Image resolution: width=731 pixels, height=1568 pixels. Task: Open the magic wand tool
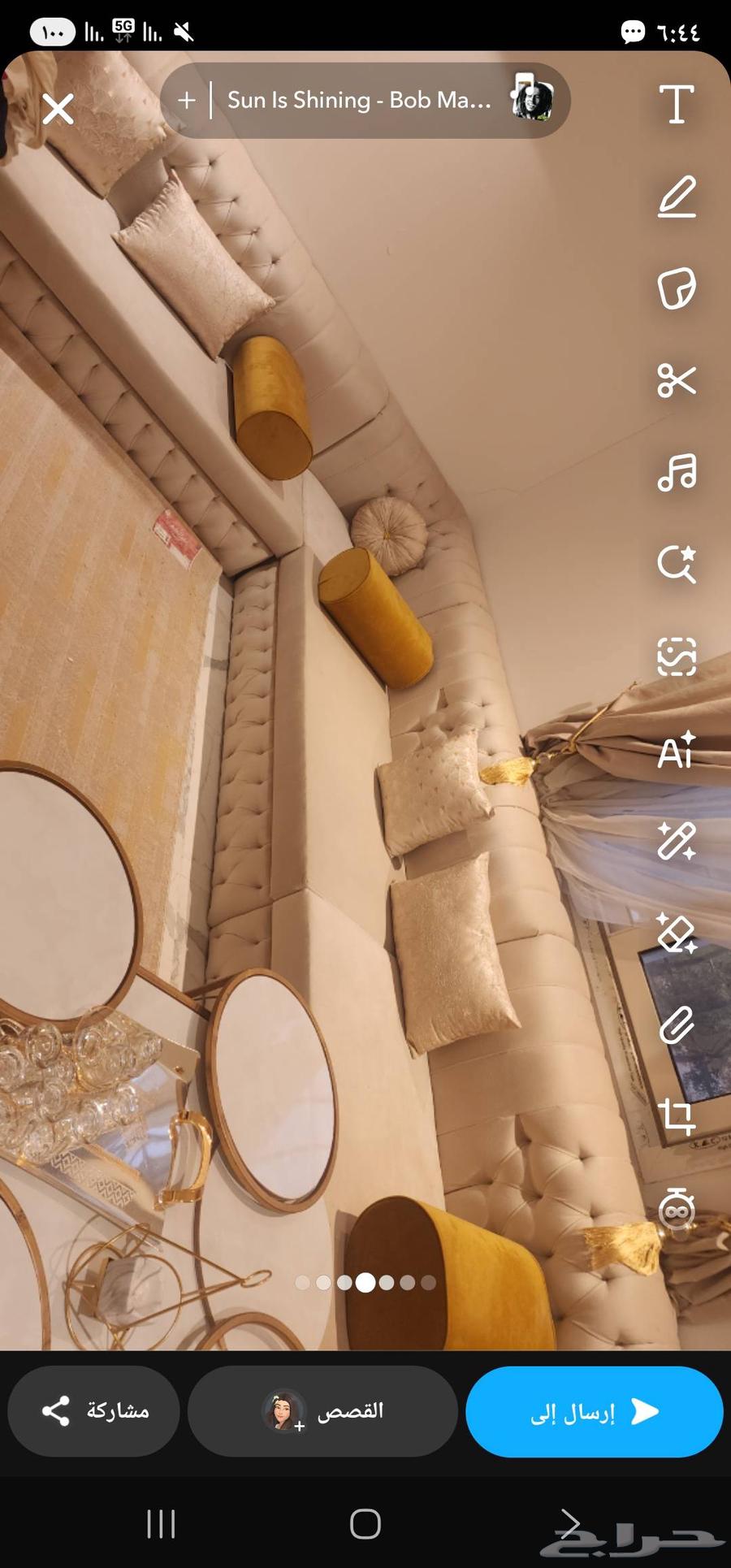pyautogui.click(x=676, y=841)
